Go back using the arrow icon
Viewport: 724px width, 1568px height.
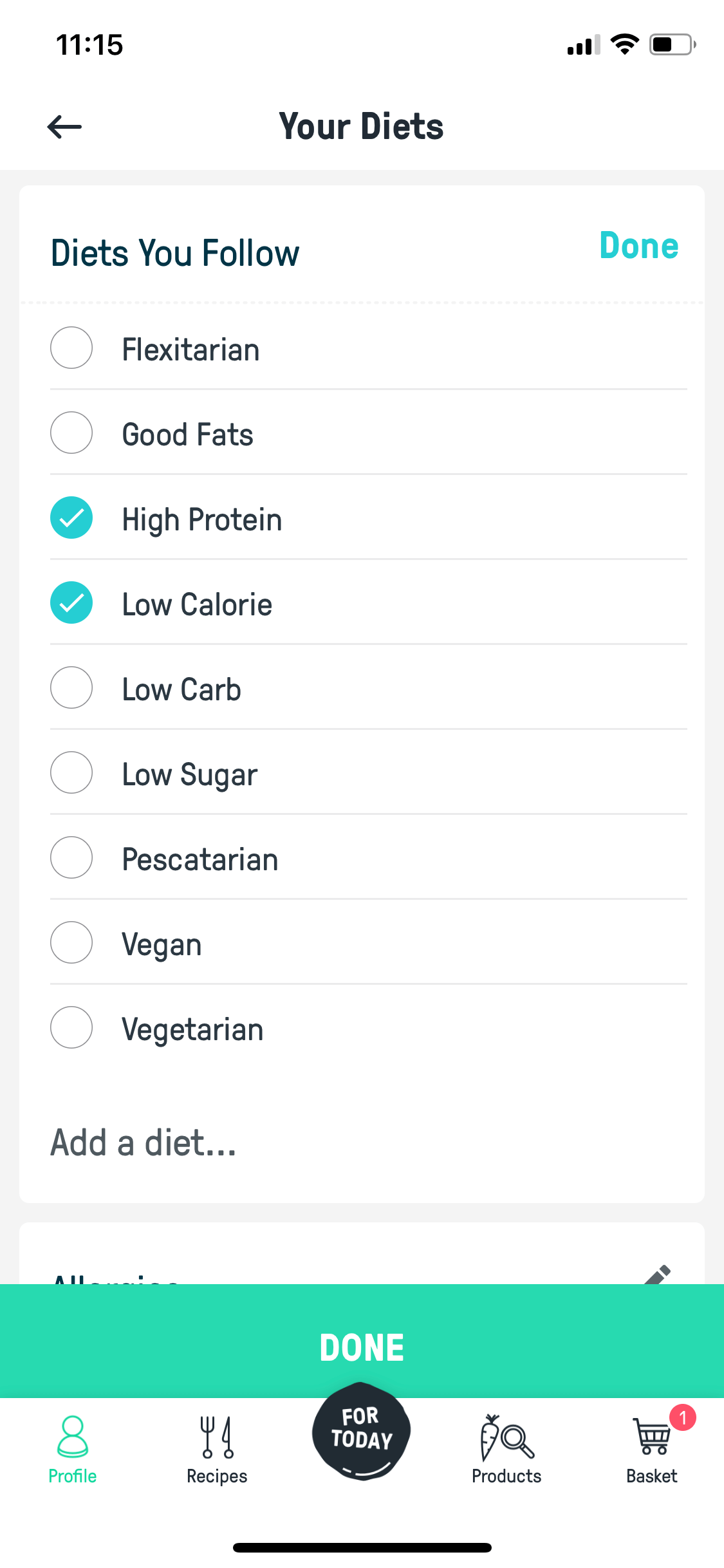pos(64,127)
